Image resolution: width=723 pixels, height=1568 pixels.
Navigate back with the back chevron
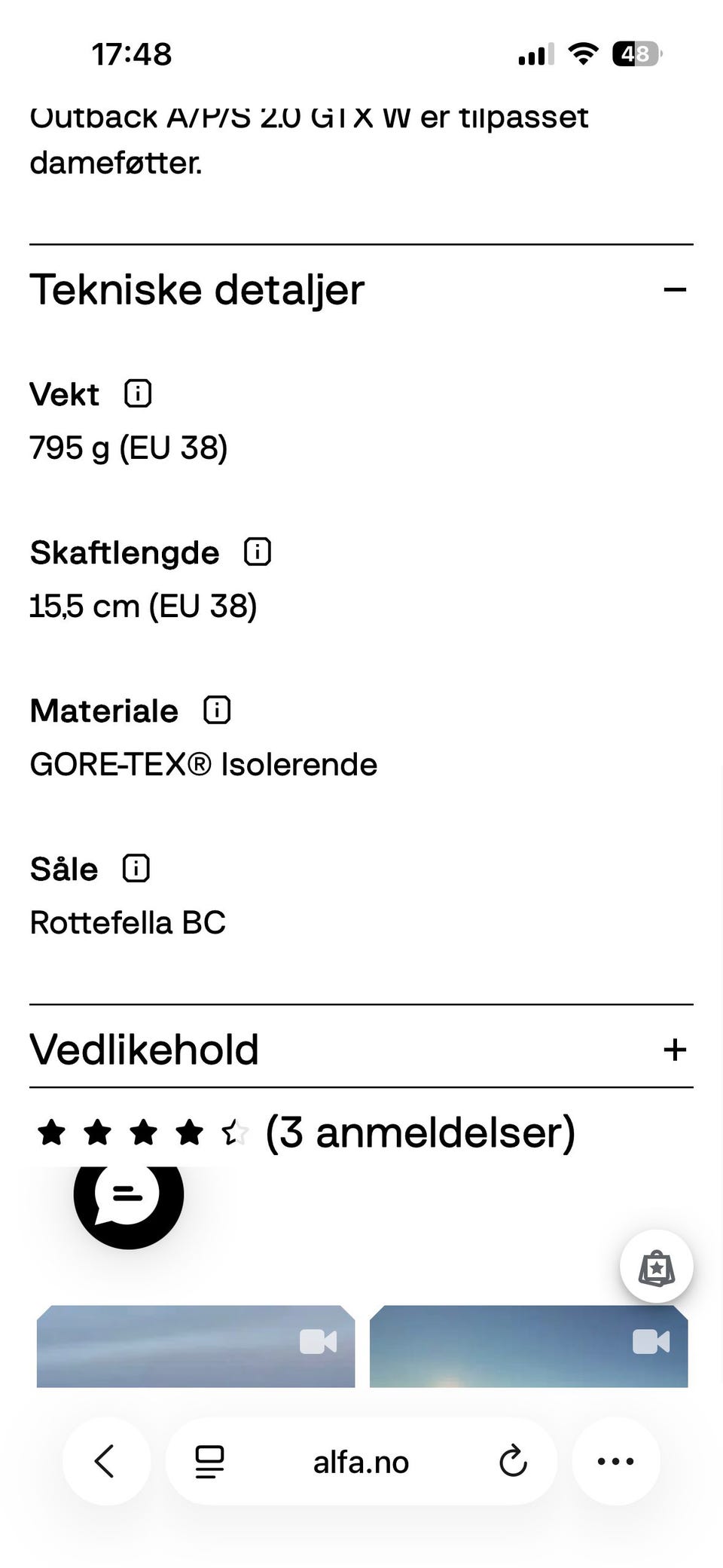(x=106, y=1460)
